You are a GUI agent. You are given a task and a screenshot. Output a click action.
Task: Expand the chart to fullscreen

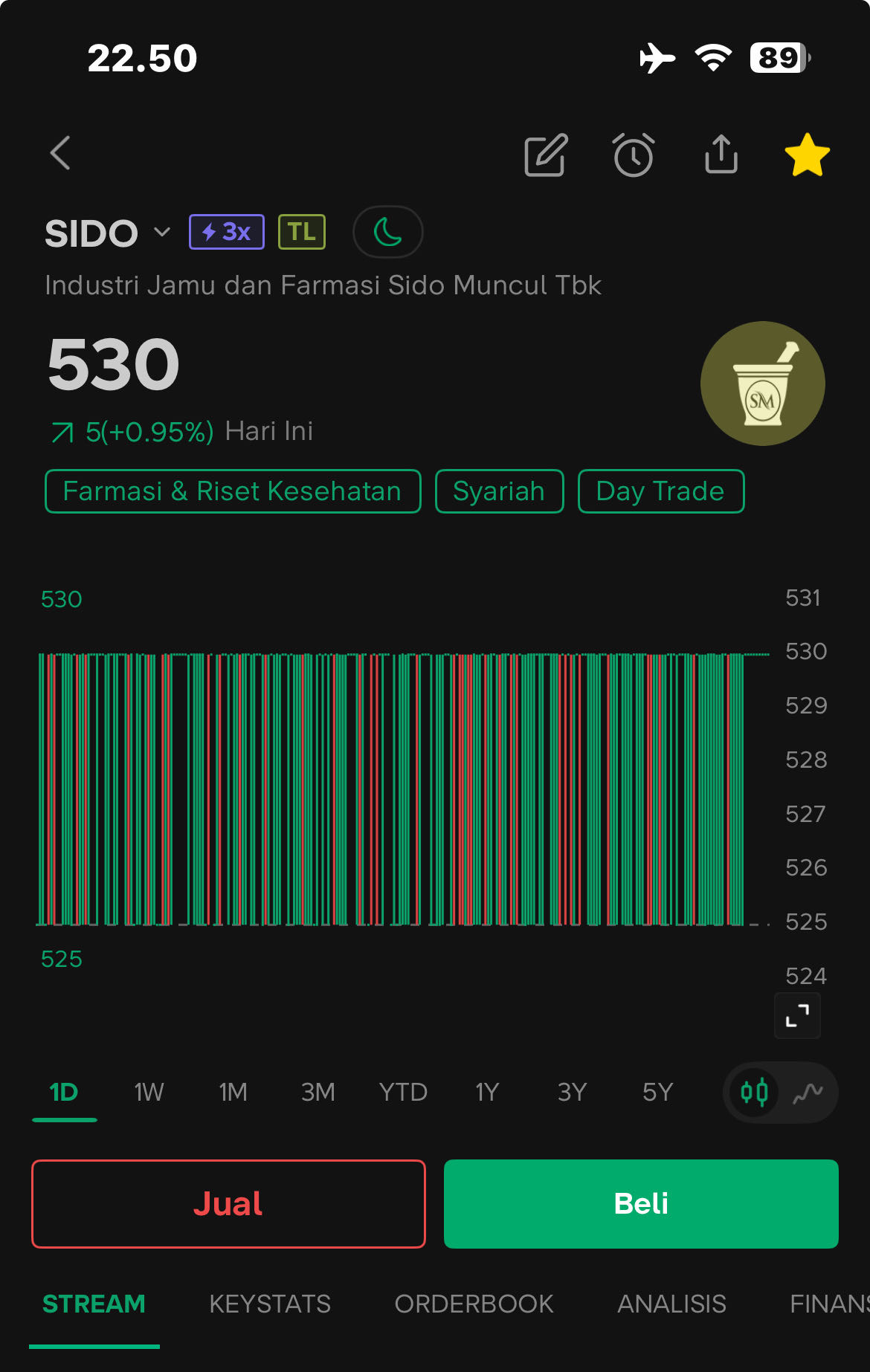coord(797,1015)
